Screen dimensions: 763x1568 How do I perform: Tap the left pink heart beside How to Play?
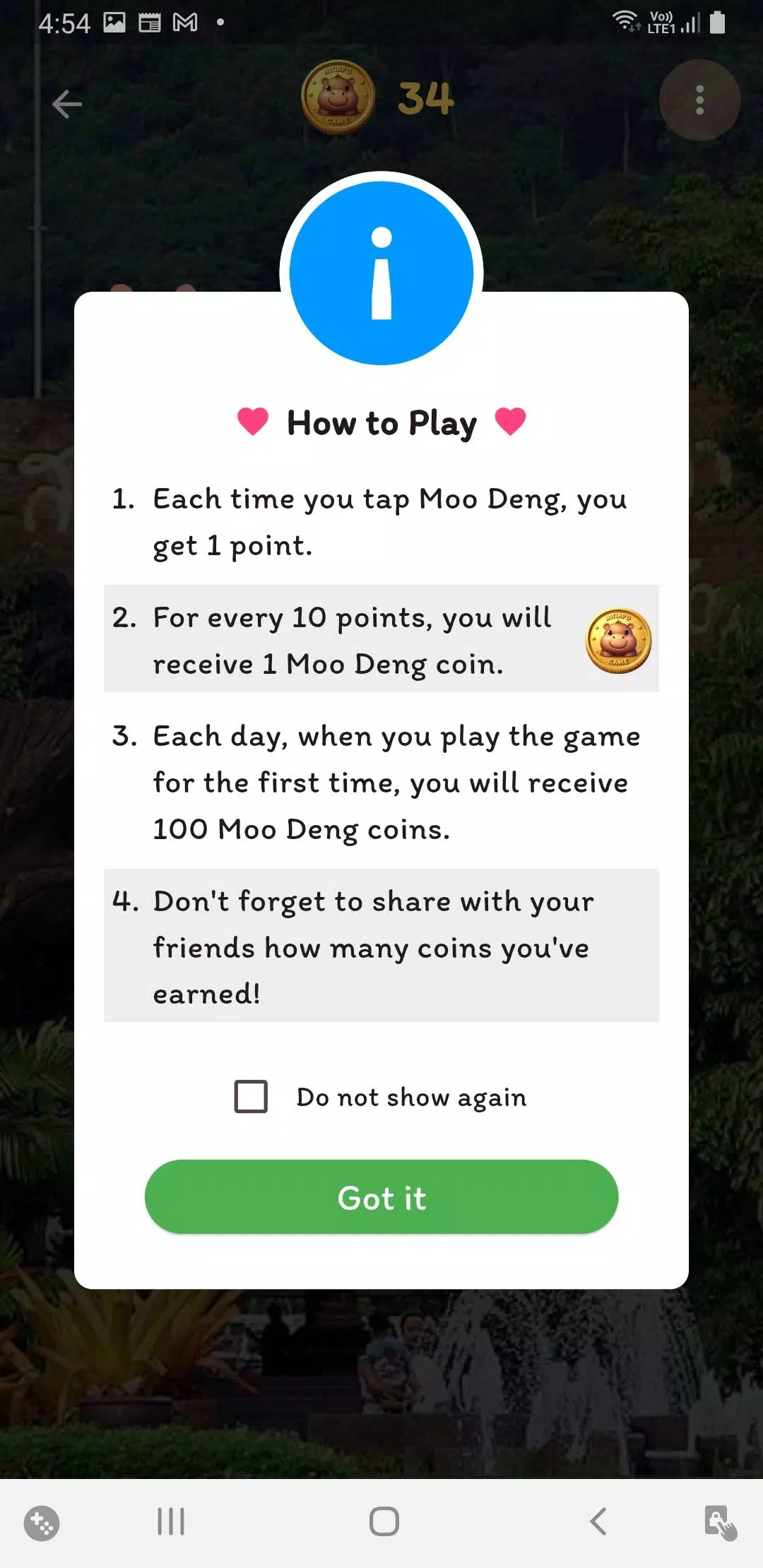[x=252, y=422]
